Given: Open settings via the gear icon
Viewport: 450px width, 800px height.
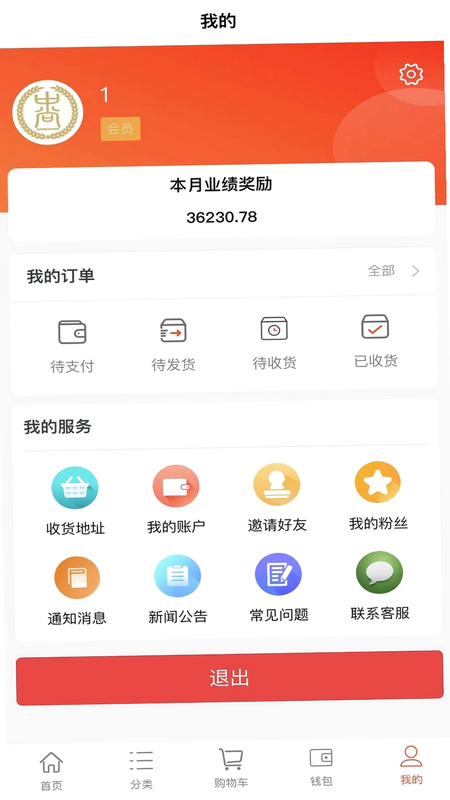Looking at the screenshot, I should 411,74.
